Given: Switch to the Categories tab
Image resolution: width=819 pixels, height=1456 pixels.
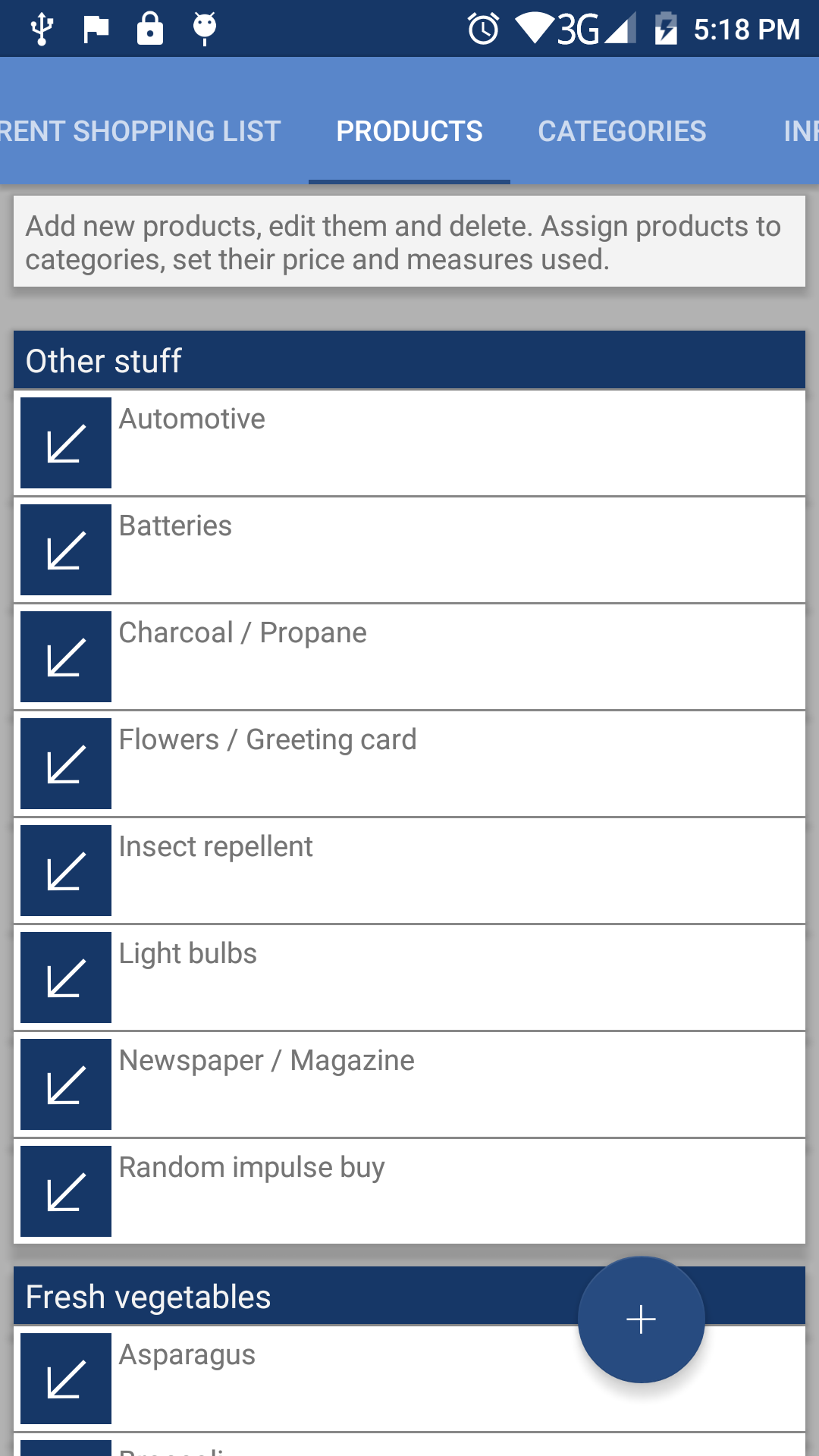Looking at the screenshot, I should point(621,130).
